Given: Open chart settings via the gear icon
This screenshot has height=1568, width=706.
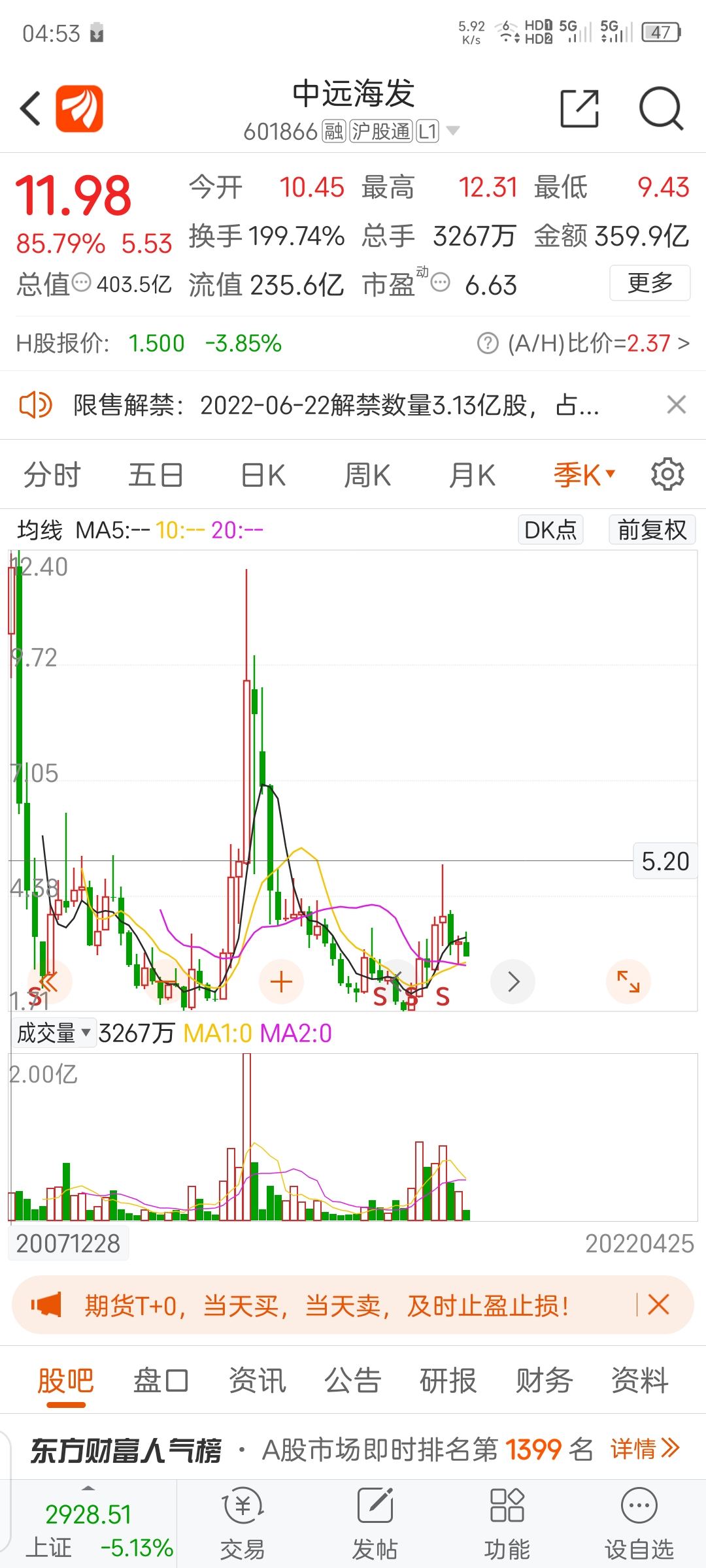Looking at the screenshot, I should 668,474.
